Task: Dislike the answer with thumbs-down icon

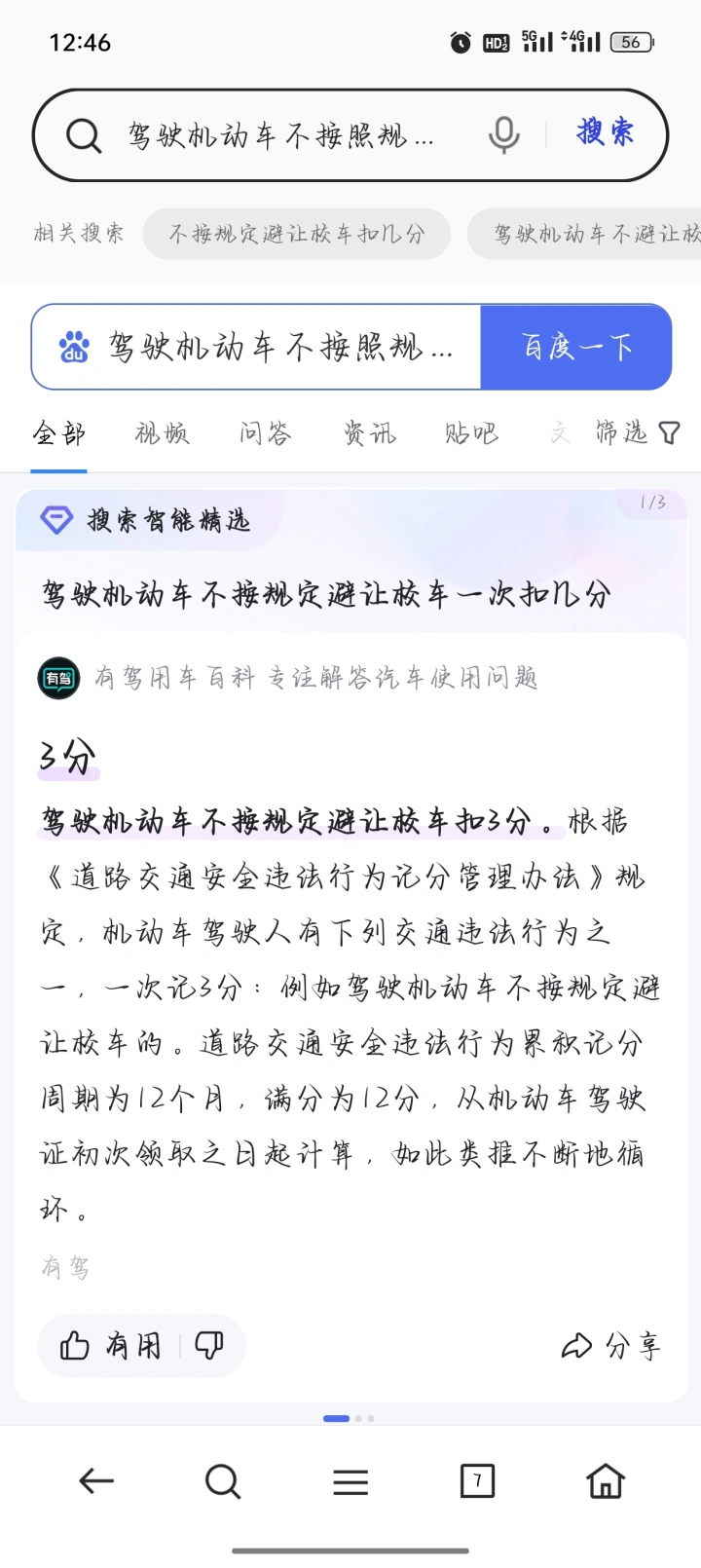Action: pos(209,1346)
